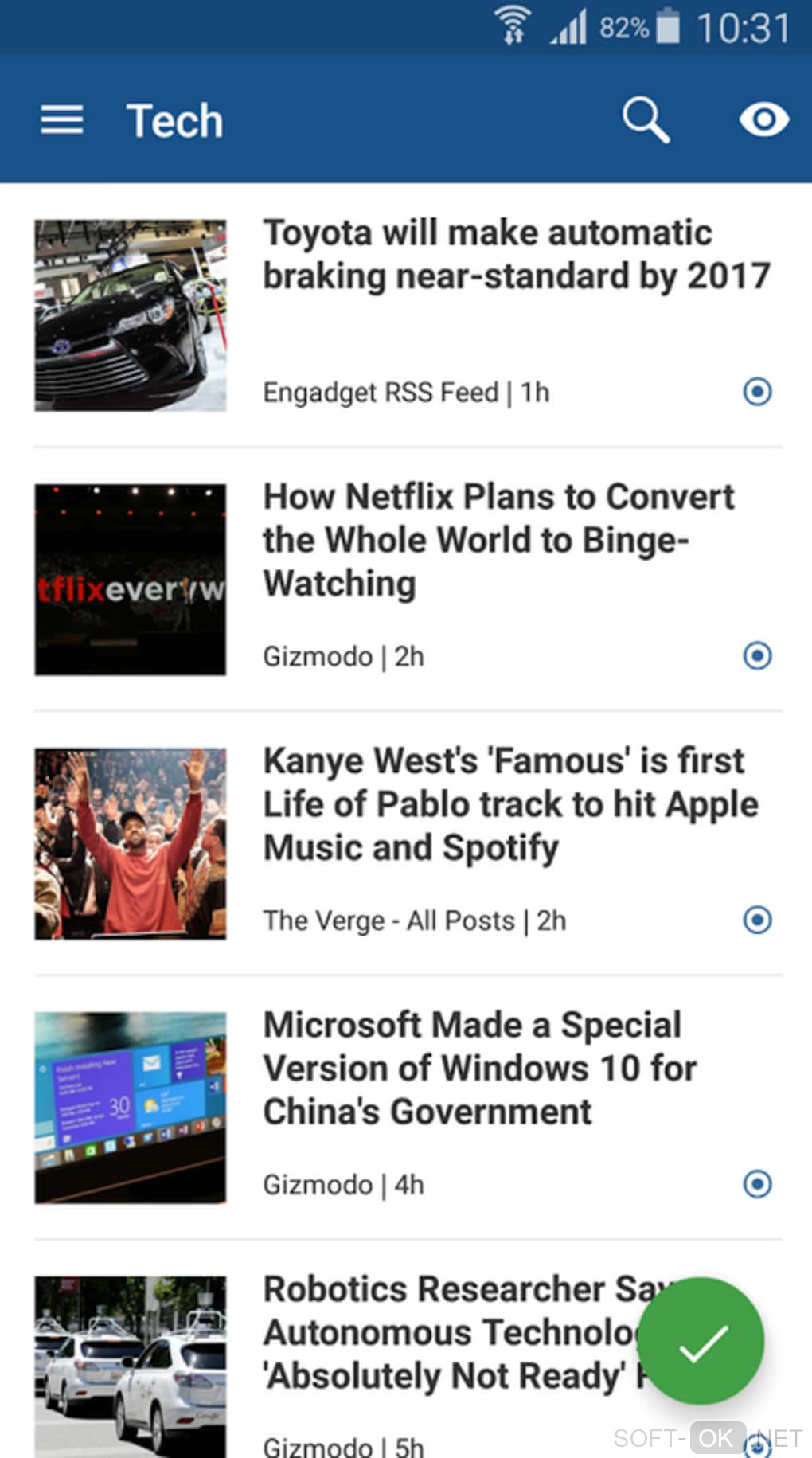Tap the green checkmark floating button
This screenshot has height=1458, width=812.
tap(701, 1342)
